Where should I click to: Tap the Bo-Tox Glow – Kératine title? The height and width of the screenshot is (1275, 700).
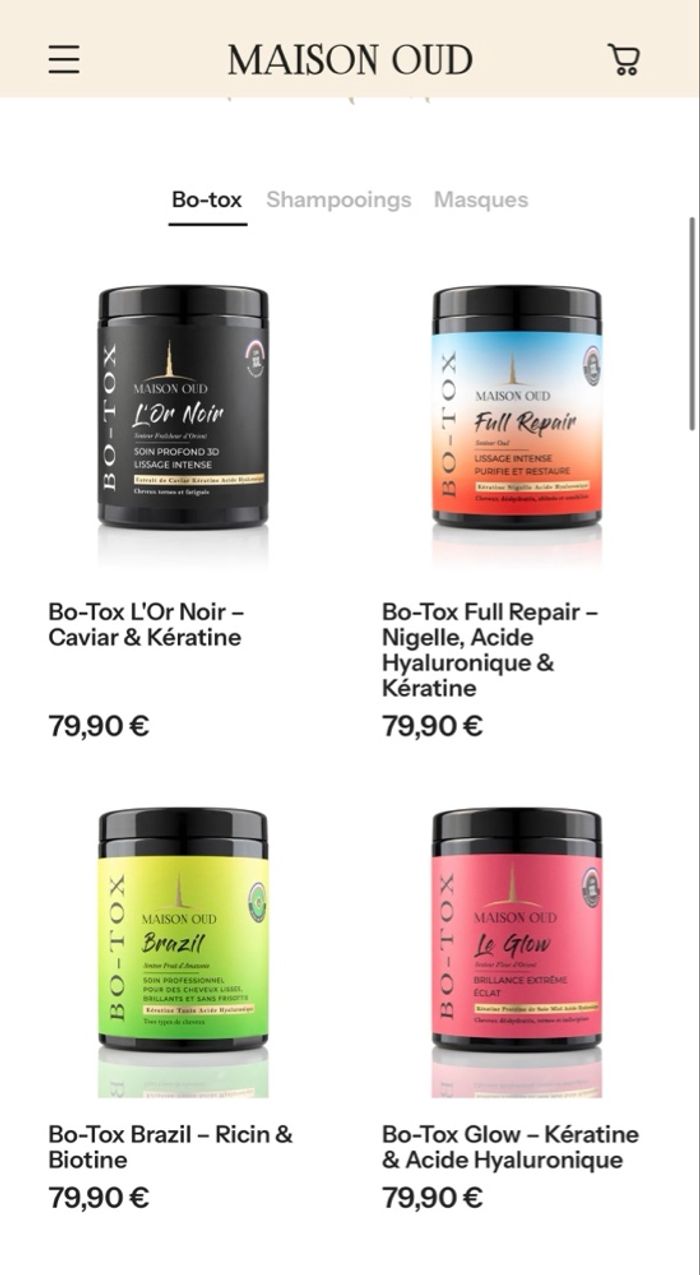coord(510,1147)
